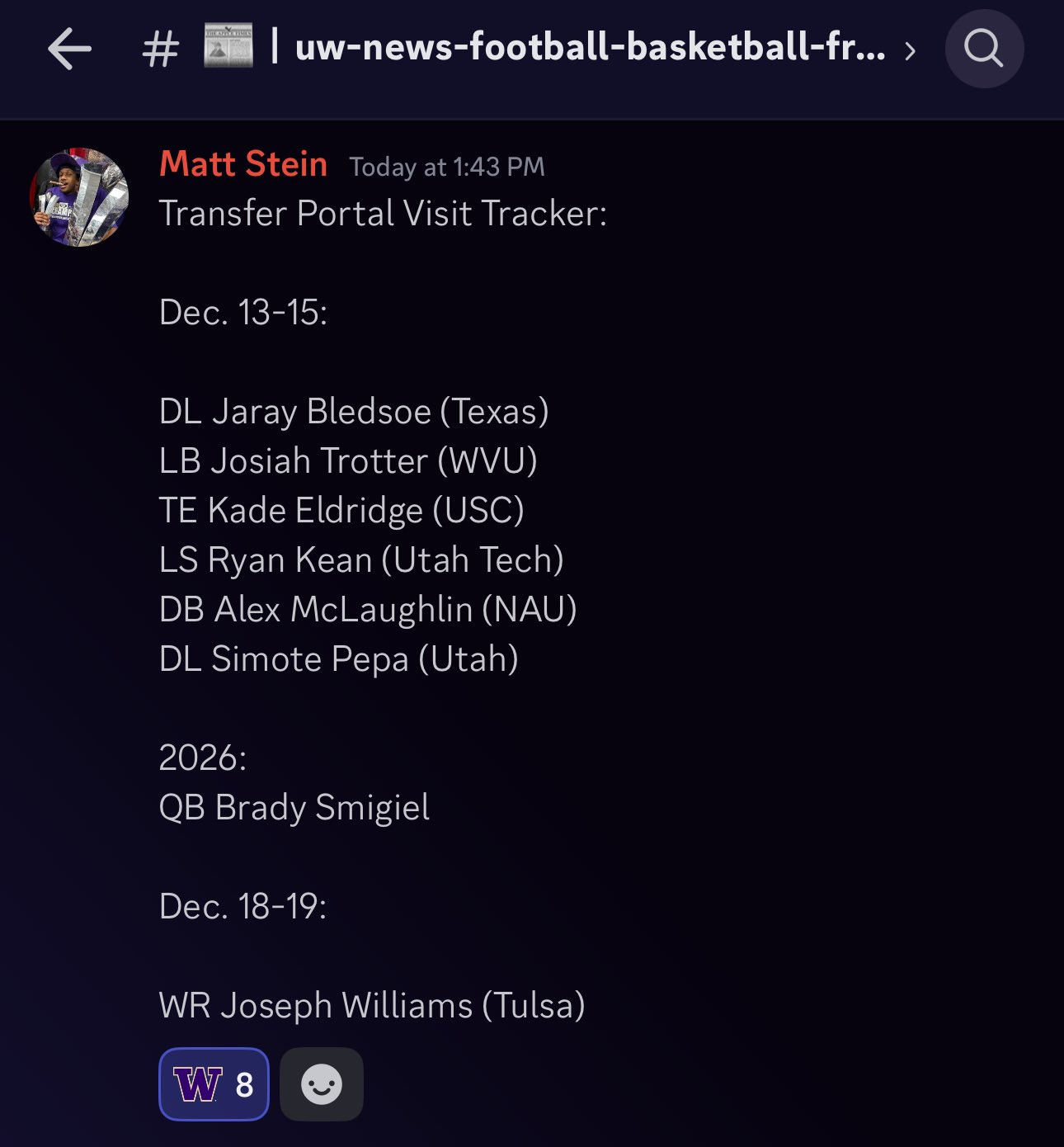Open search in this channel
The image size is (1064, 1147).
coord(984,50)
